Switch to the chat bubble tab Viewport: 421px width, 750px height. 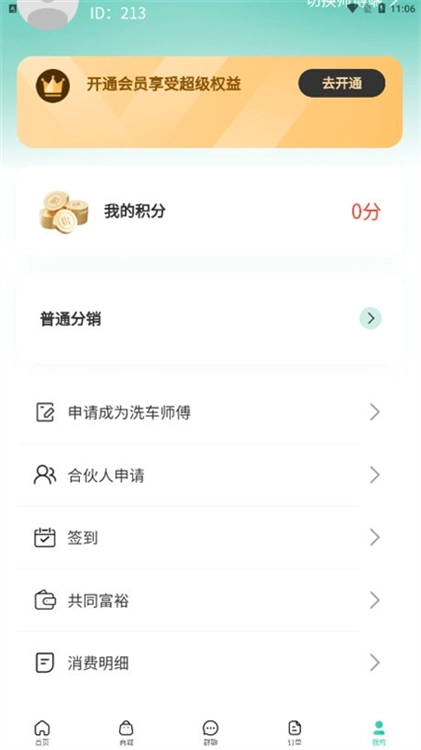210,733
